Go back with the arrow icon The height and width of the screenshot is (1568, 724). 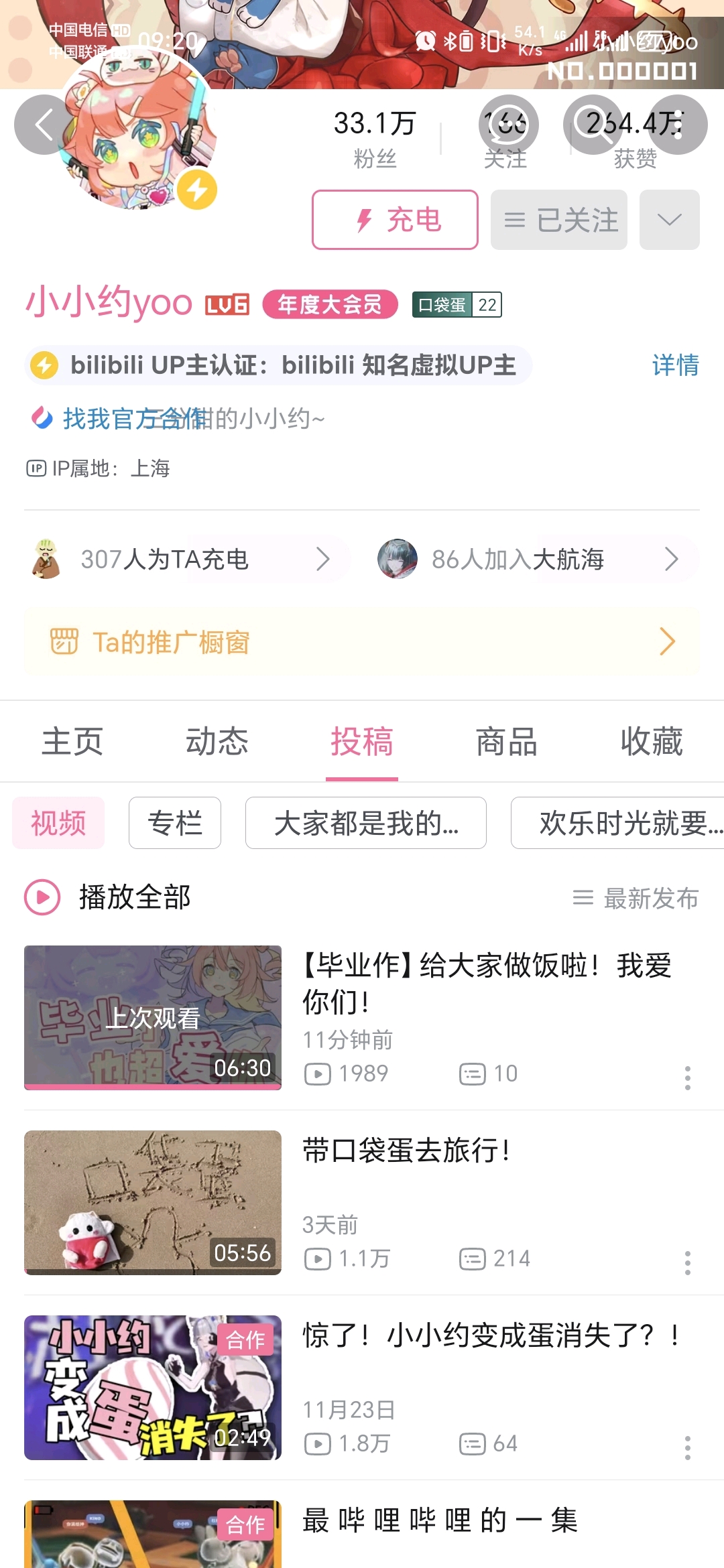point(44,125)
